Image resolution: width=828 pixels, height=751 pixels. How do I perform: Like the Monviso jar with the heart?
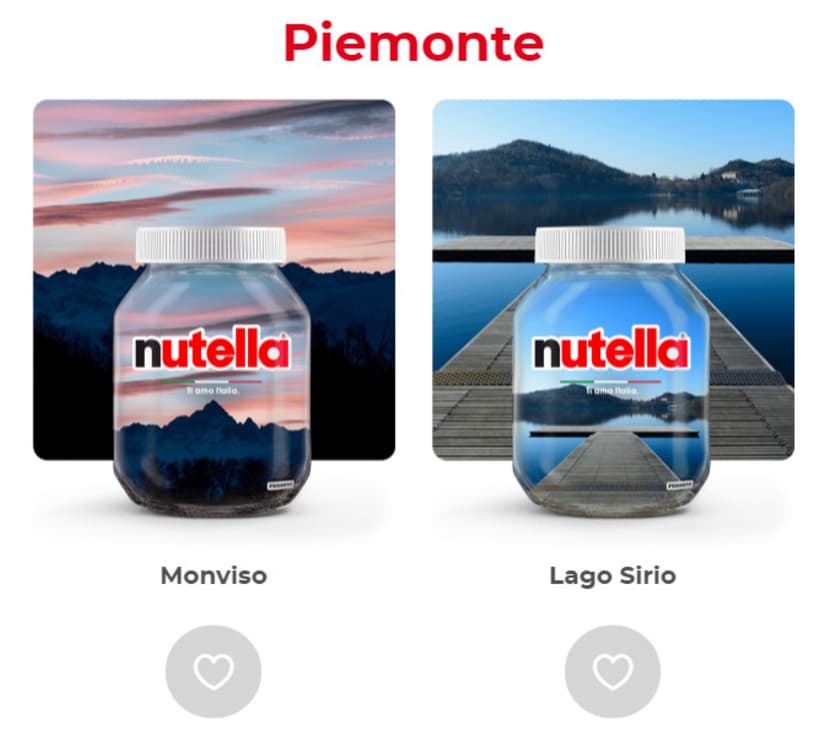click(213, 672)
